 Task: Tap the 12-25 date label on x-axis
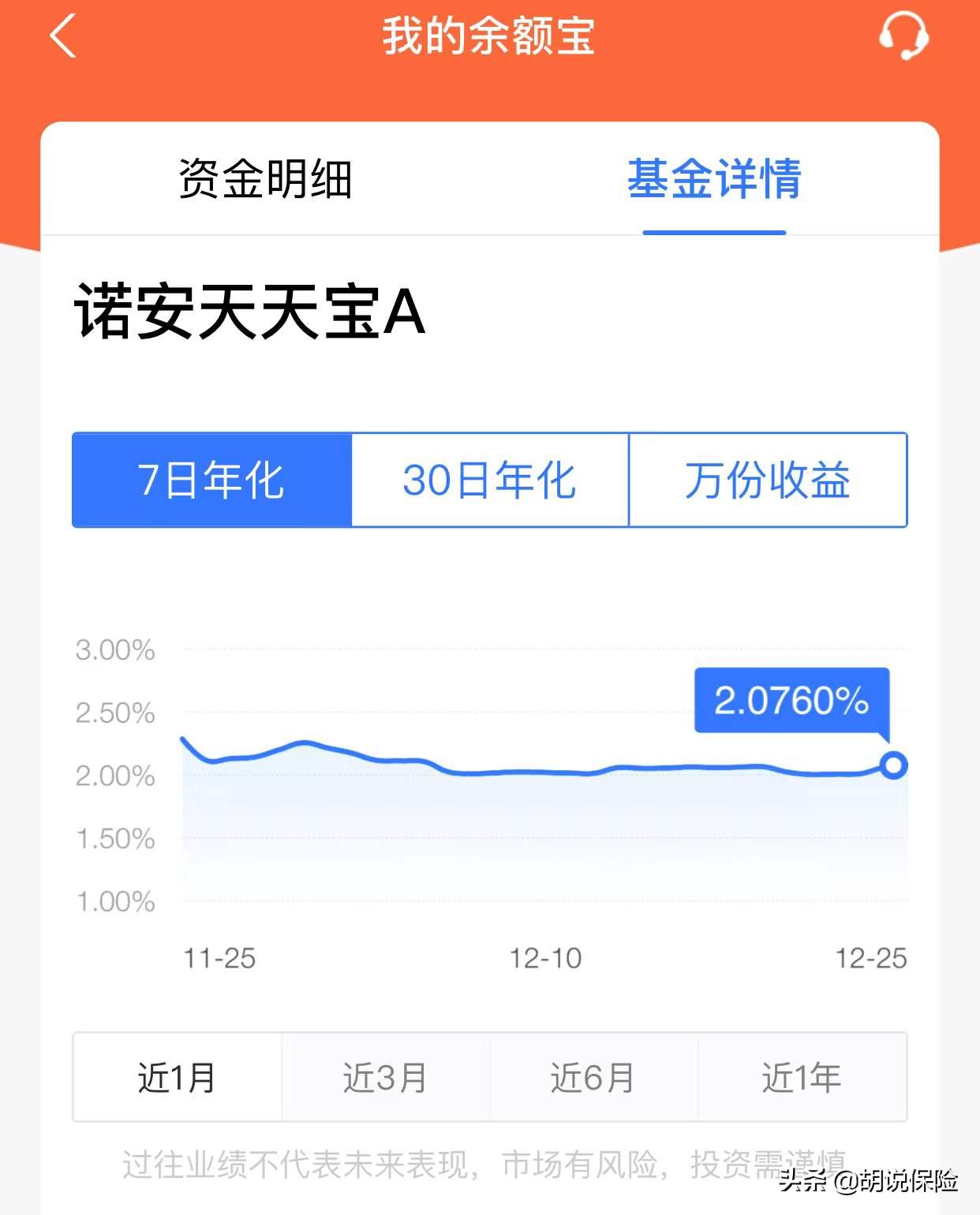[870, 959]
